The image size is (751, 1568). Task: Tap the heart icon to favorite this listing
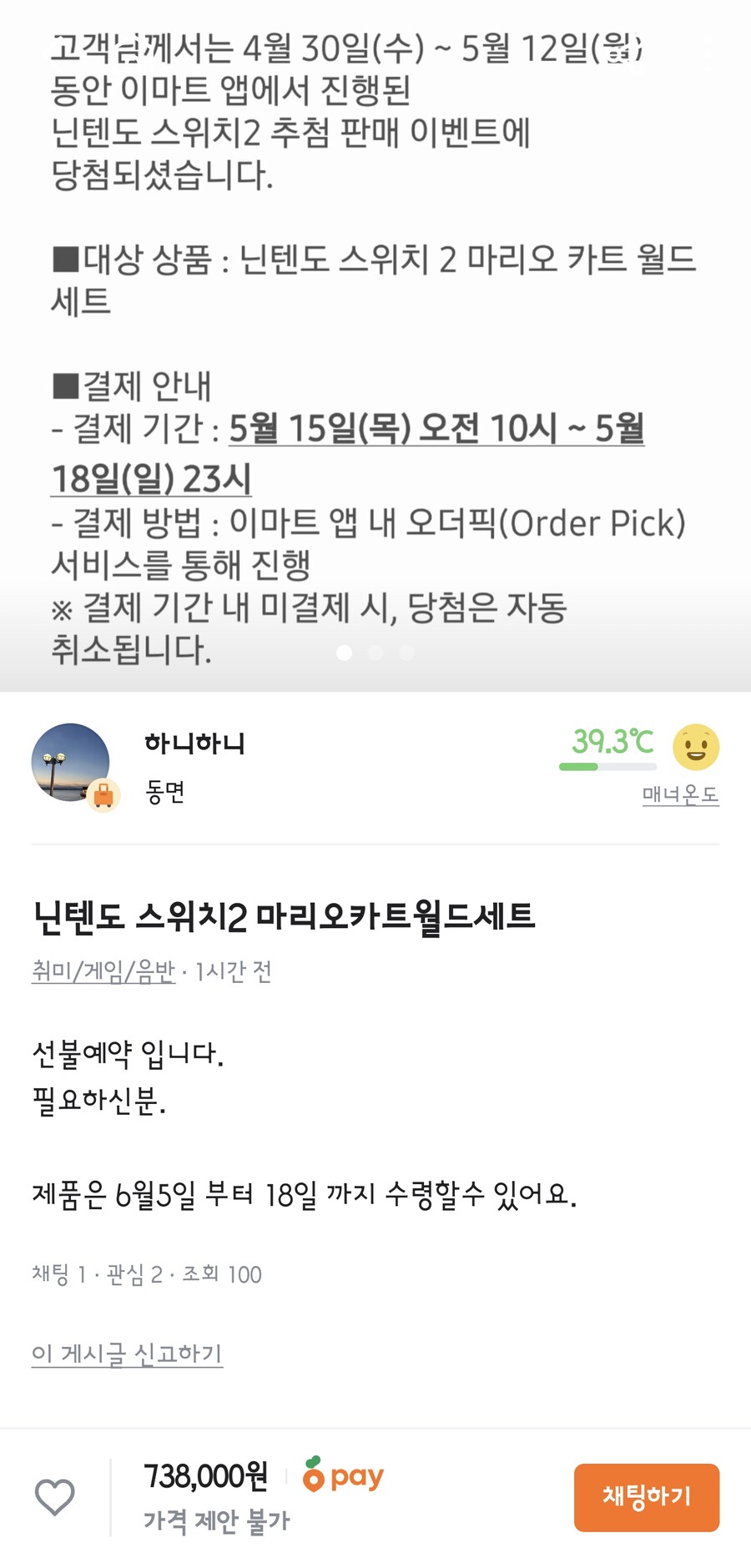point(55,1498)
